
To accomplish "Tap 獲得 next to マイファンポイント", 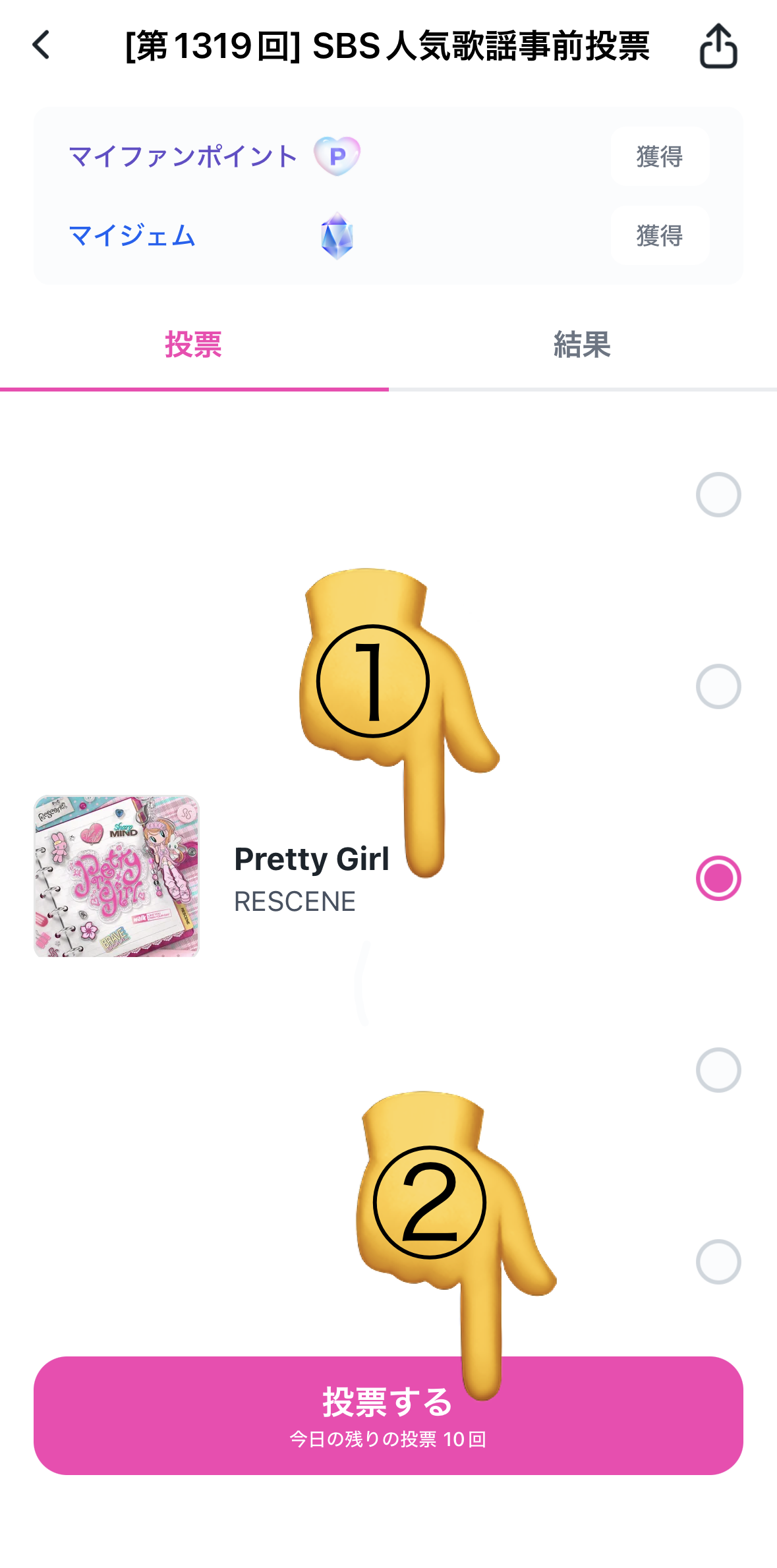I will coord(660,157).
